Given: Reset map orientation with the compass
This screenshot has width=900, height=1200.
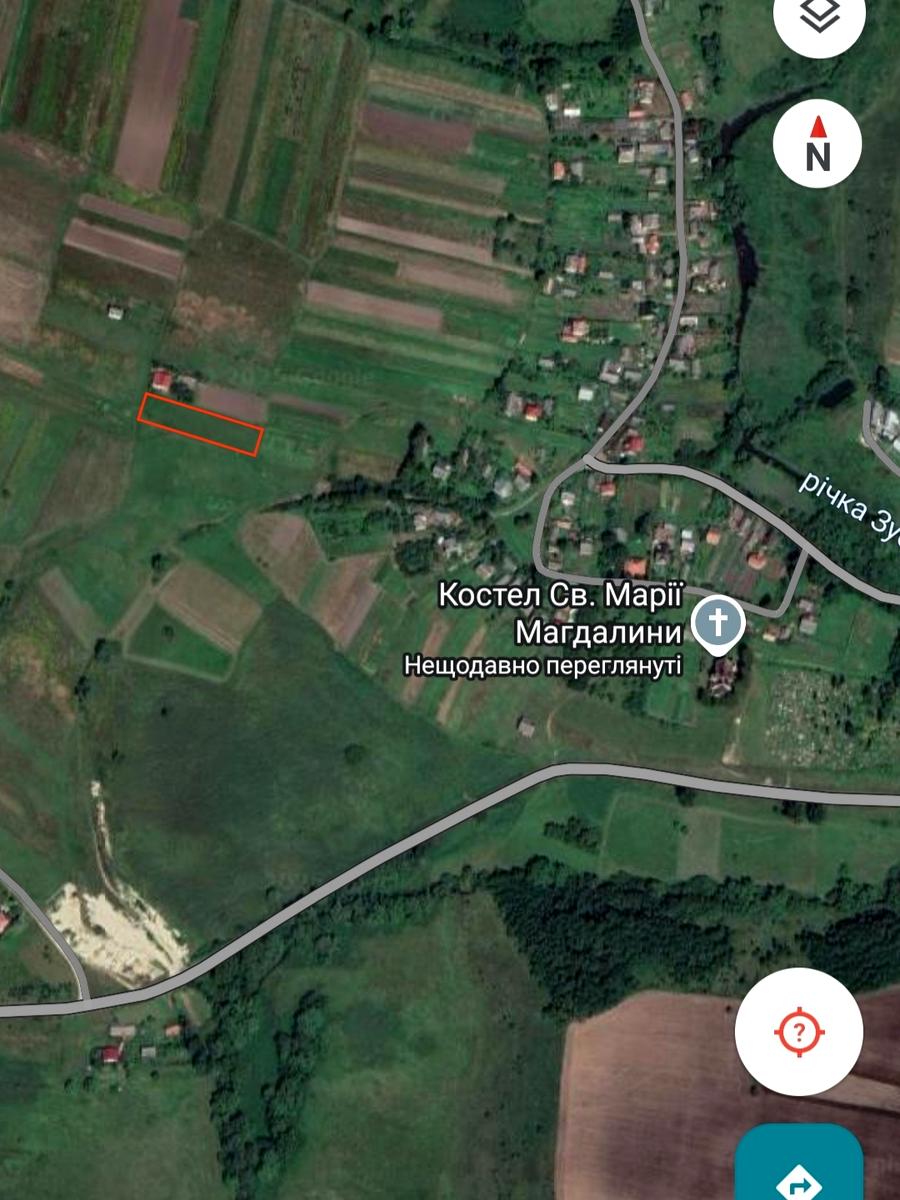Looking at the screenshot, I should coord(818,145).
